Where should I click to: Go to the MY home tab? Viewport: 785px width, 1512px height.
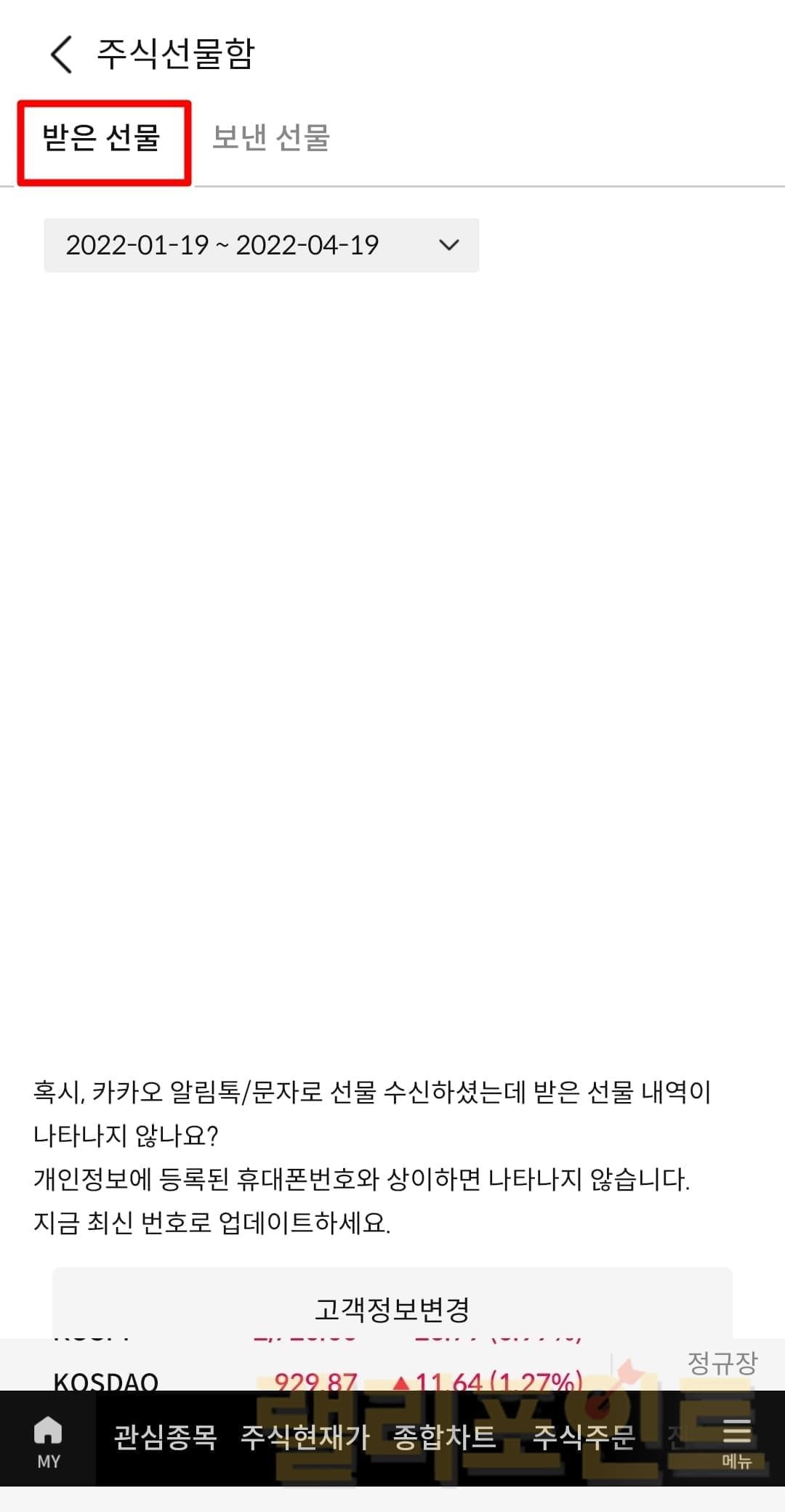tap(48, 1441)
